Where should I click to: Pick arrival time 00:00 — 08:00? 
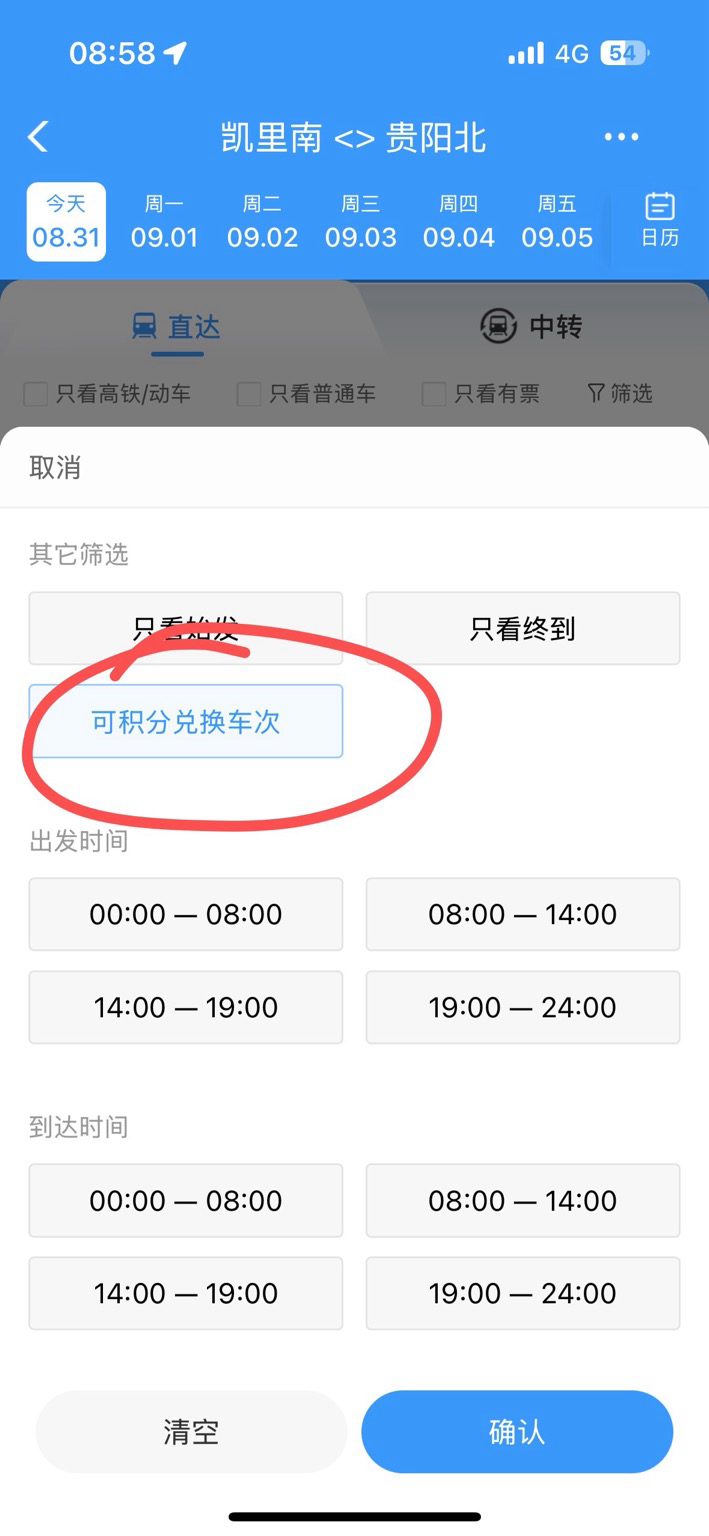186,1200
